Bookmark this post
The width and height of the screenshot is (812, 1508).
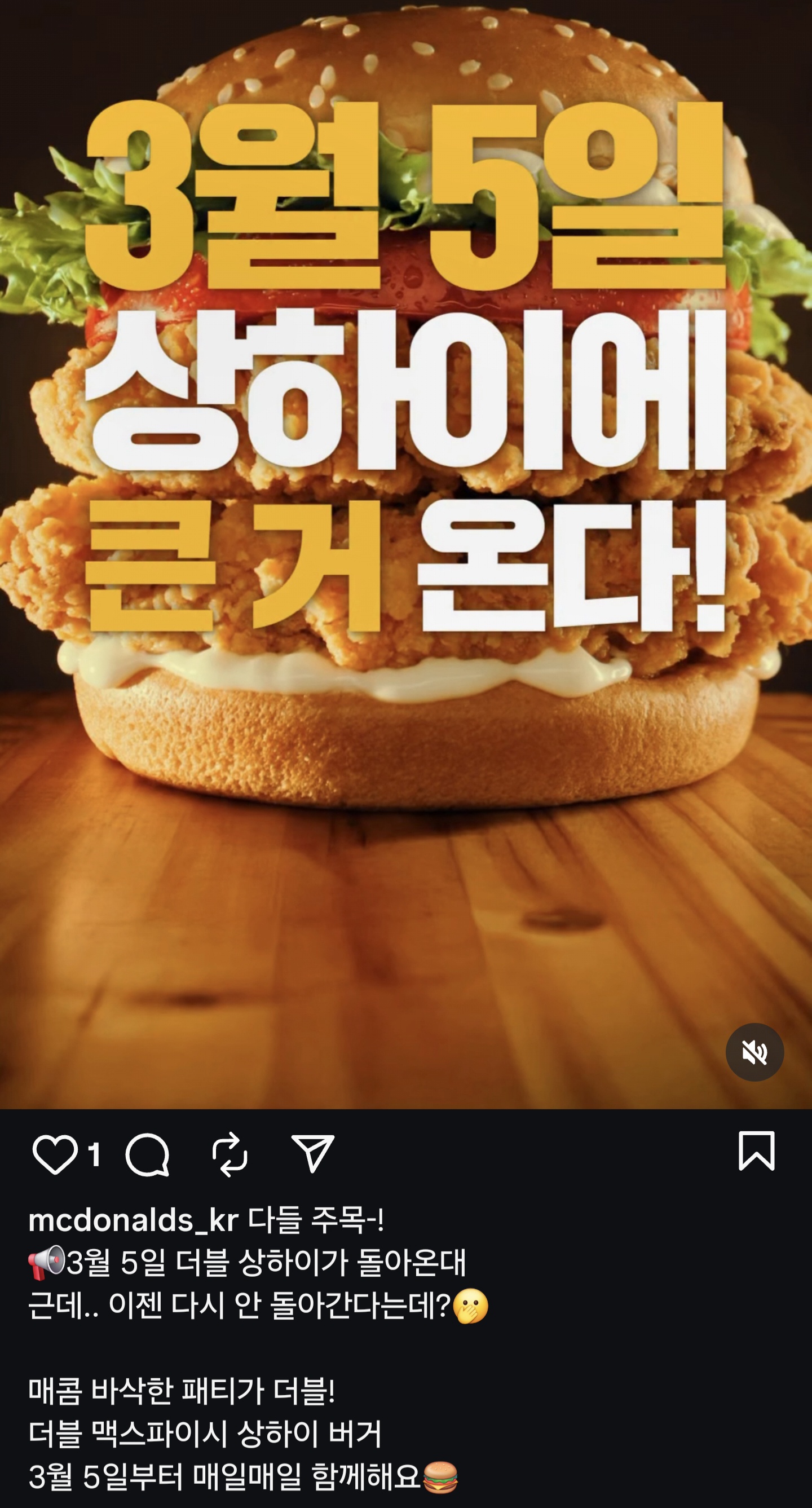pyautogui.click(x=756, y=1151)
